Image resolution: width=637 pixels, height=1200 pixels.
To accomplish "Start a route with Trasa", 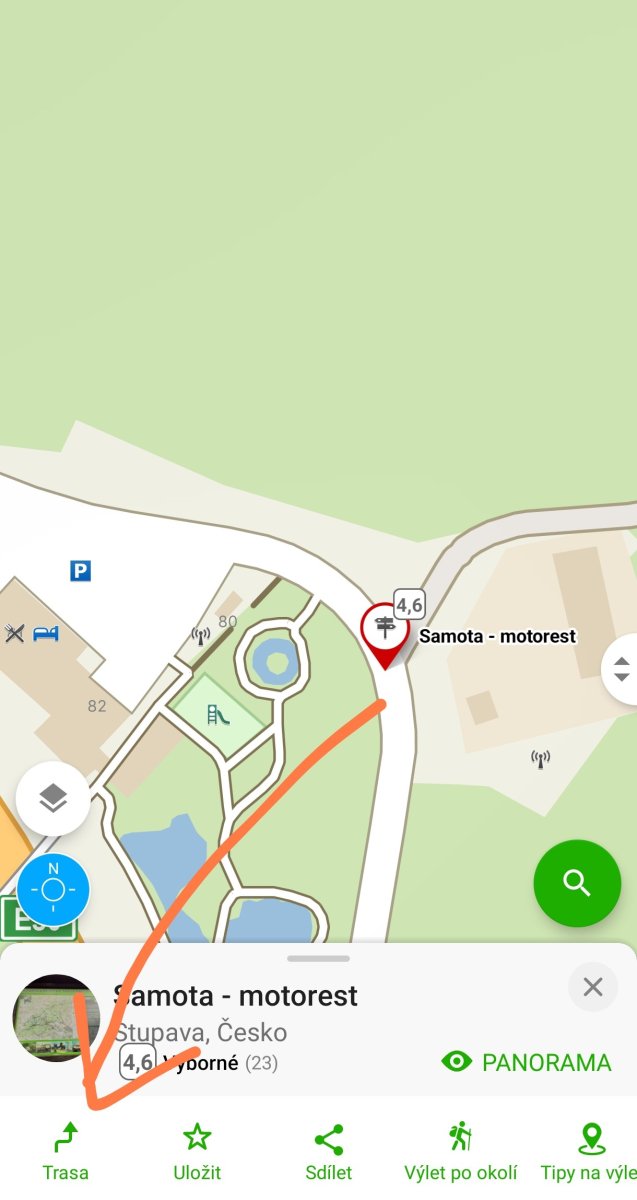I will [65, 1151].
